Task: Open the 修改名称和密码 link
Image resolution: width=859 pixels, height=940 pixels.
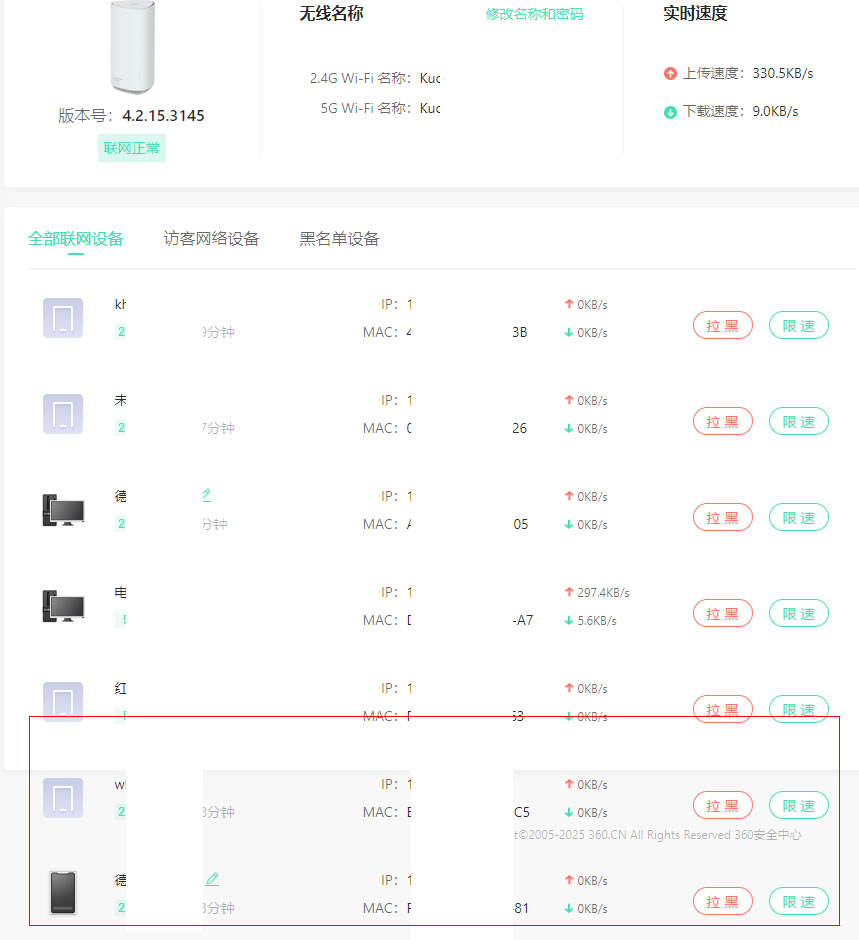Action: pyautogui.click(x=534, y=14)
